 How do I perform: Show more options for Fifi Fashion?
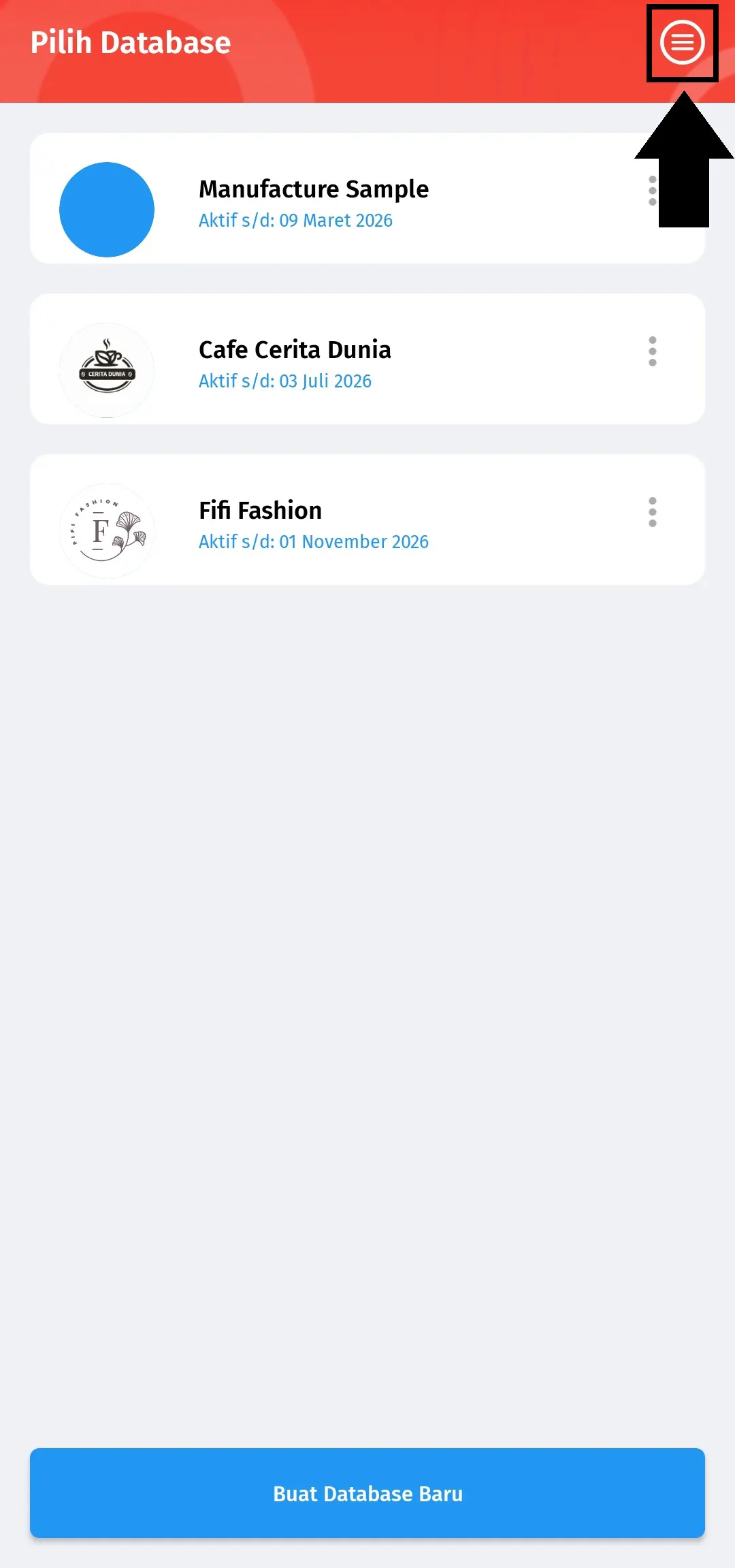652,512
